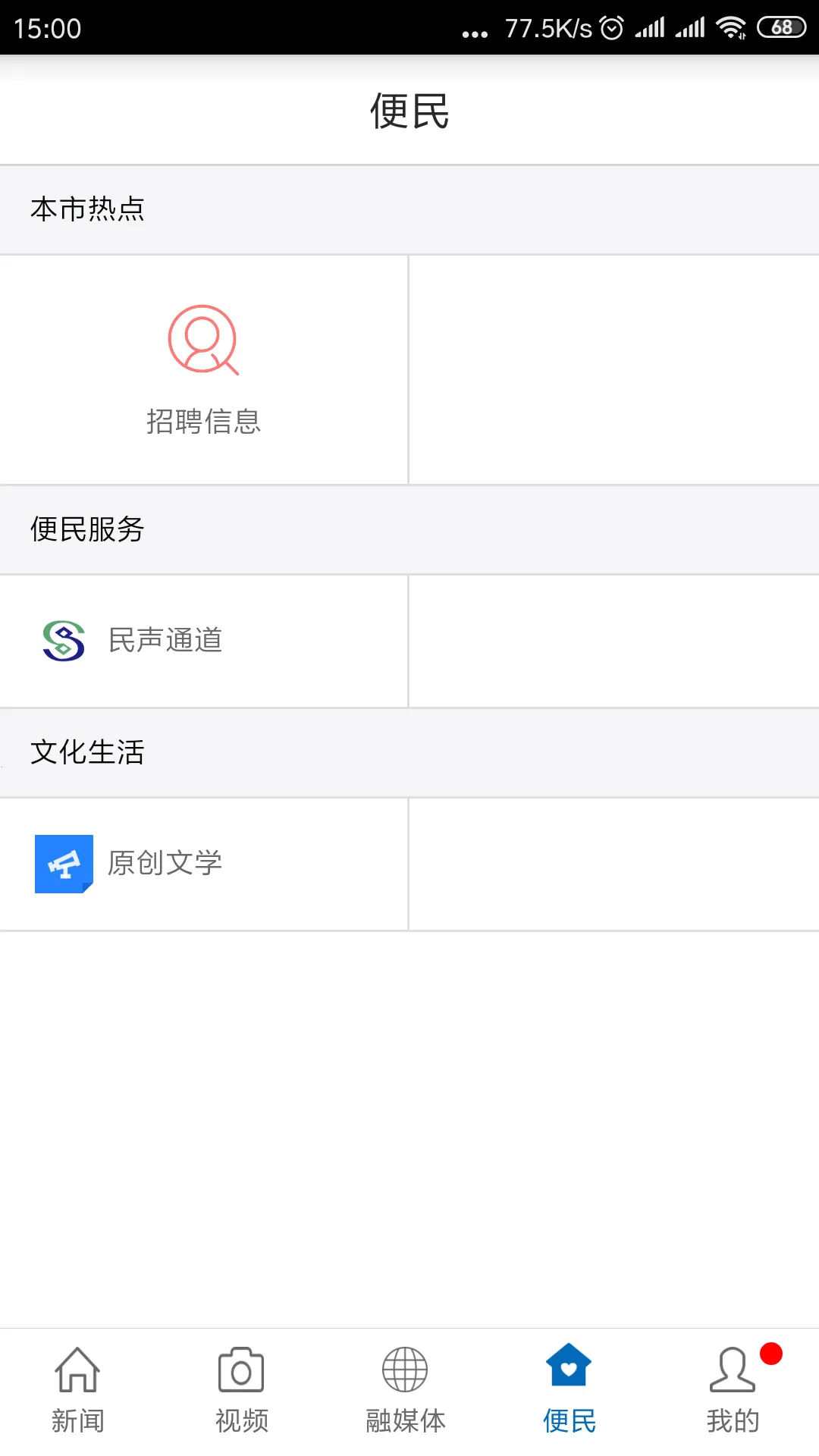Go to the 视频 tab
The width and height of the screenshot is (819, 1456).
tap(241, 1391)
